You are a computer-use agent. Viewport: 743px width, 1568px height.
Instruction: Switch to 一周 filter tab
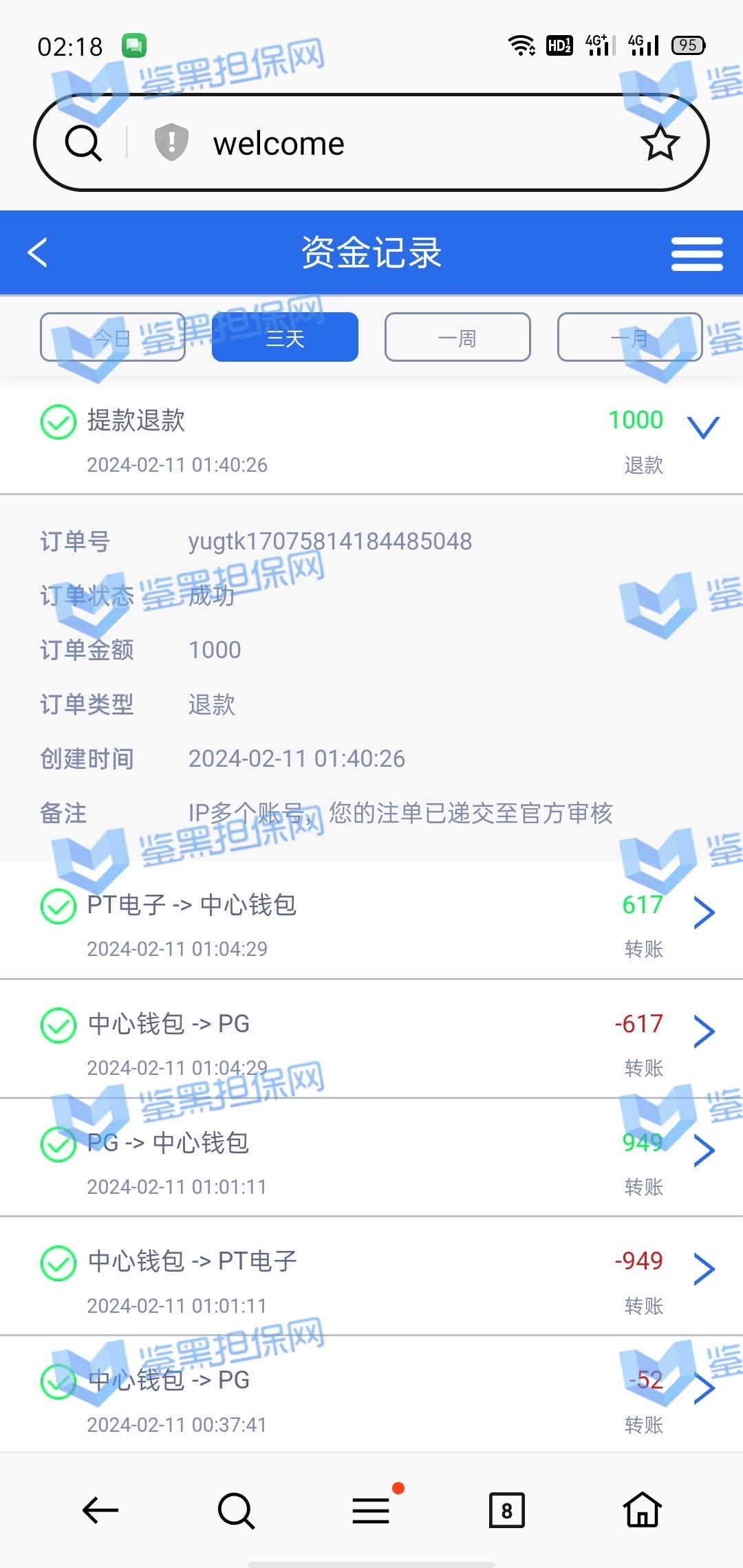457,337
